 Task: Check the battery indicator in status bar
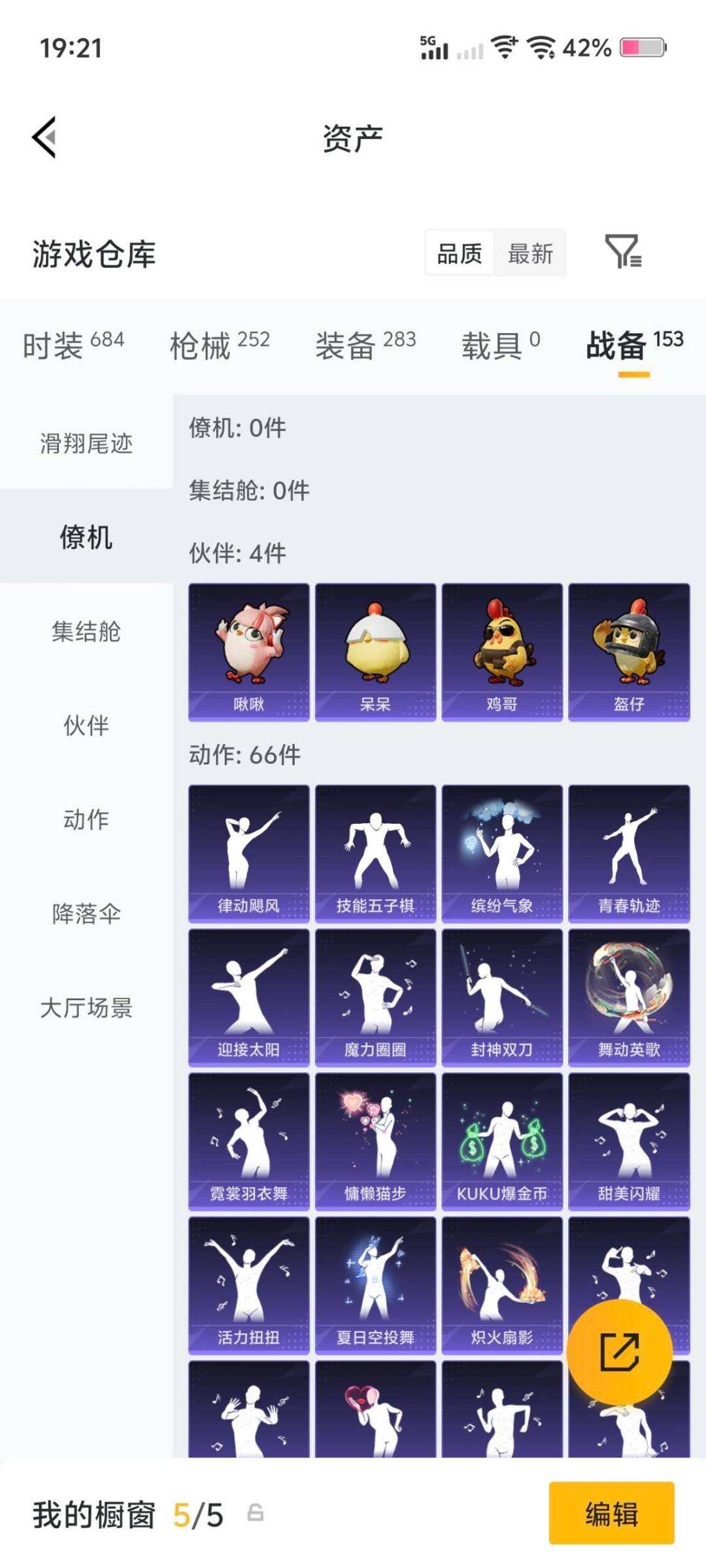click(x=641, y=46)
